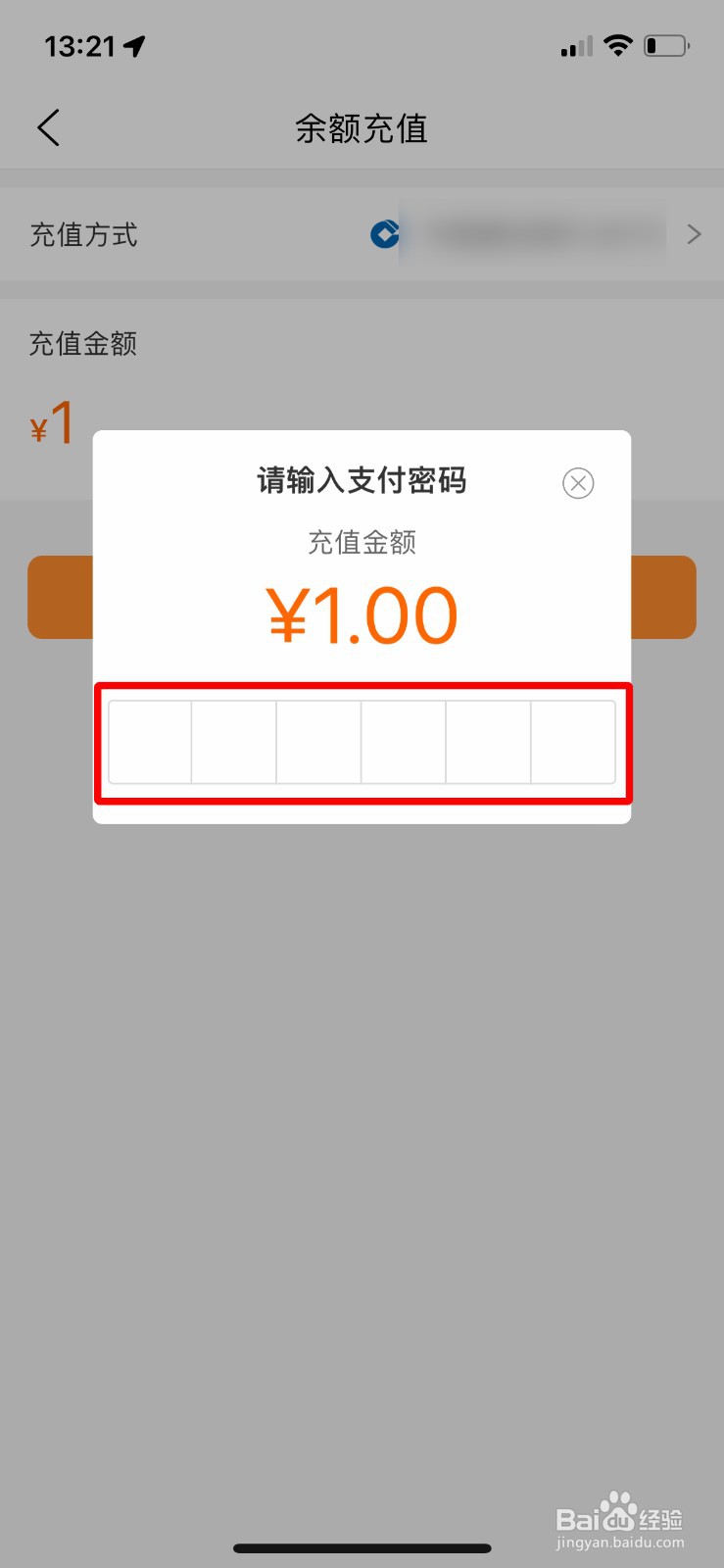The height and width of the screenshot is (1568, 724).
Task: Dismiss the payment password dialog via the X
Action: coord(578,483)
